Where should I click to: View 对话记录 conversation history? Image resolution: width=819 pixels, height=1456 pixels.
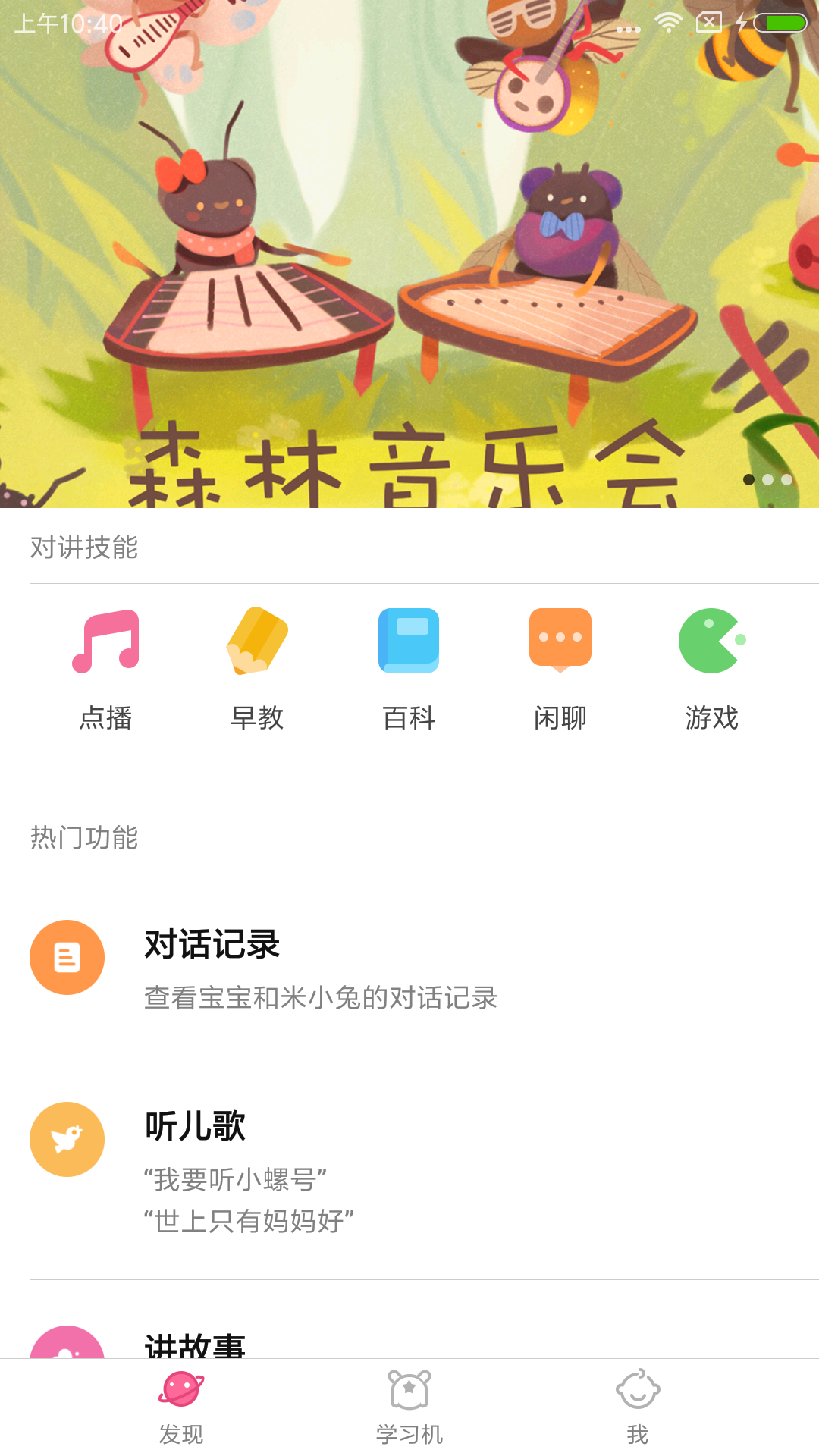pos(409,965)
